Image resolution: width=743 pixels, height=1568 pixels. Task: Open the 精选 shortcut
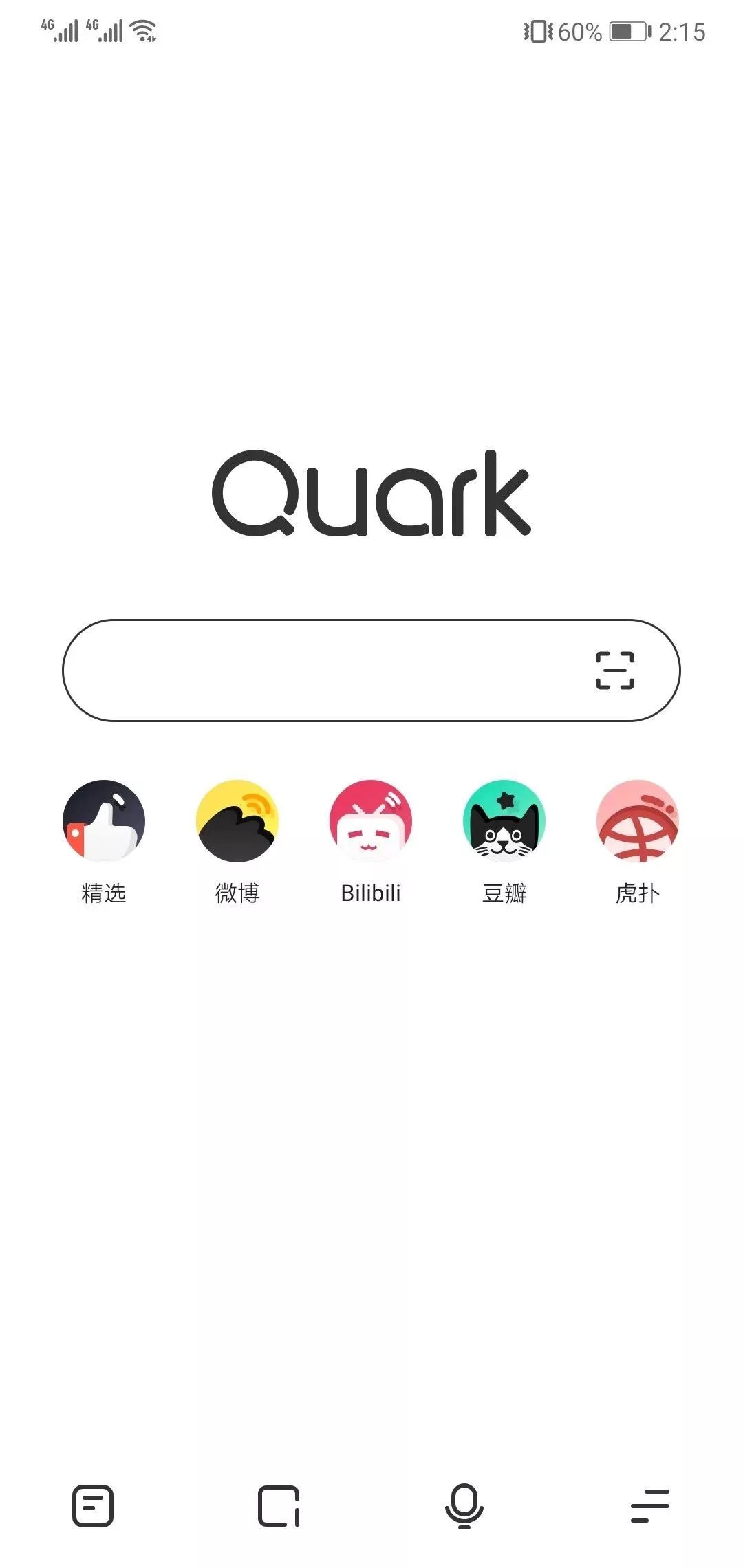(104, 821)
